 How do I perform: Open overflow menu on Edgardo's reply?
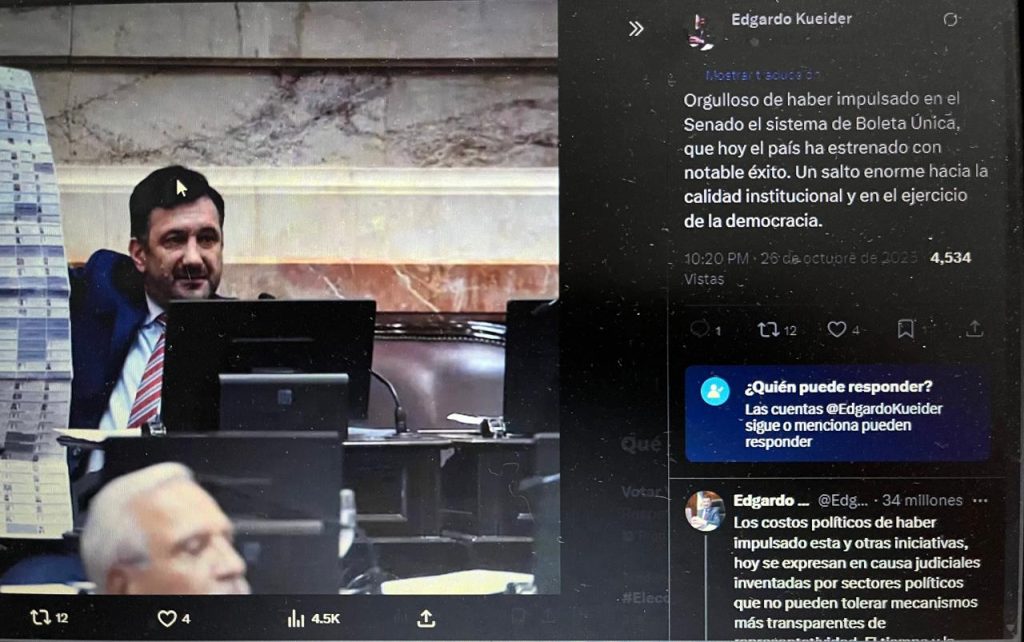(x=980, y=500)
